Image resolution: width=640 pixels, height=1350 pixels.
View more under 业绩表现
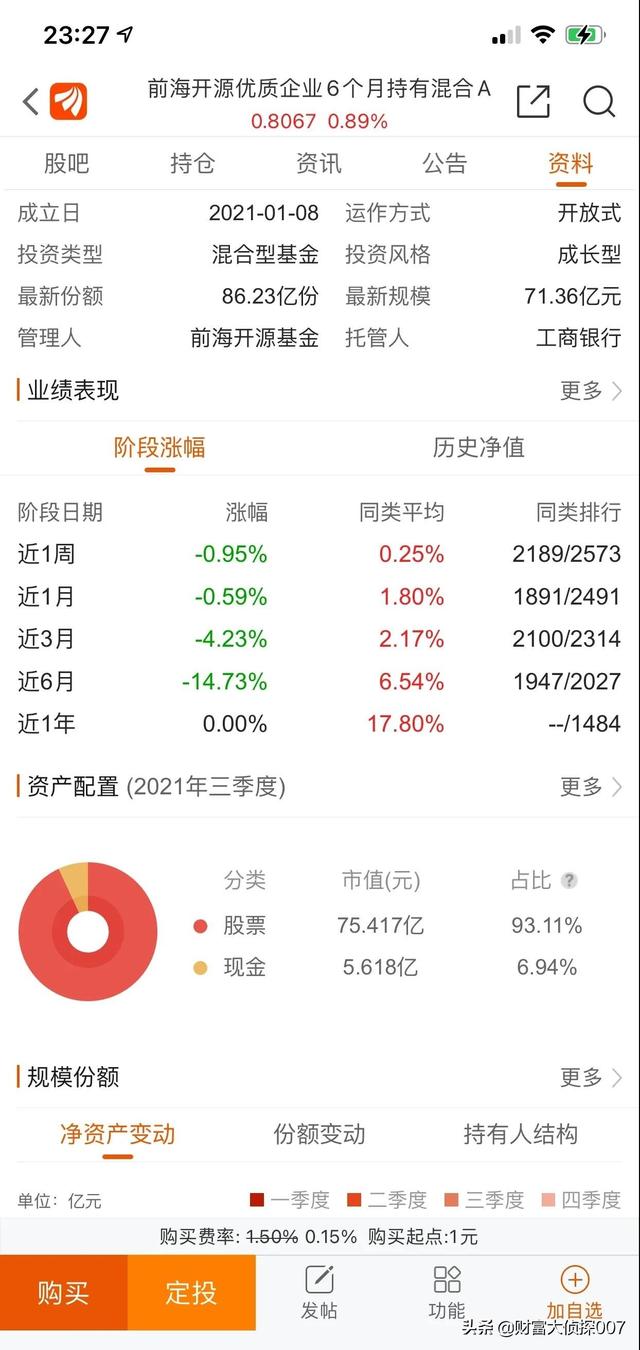tap(591, 390)
